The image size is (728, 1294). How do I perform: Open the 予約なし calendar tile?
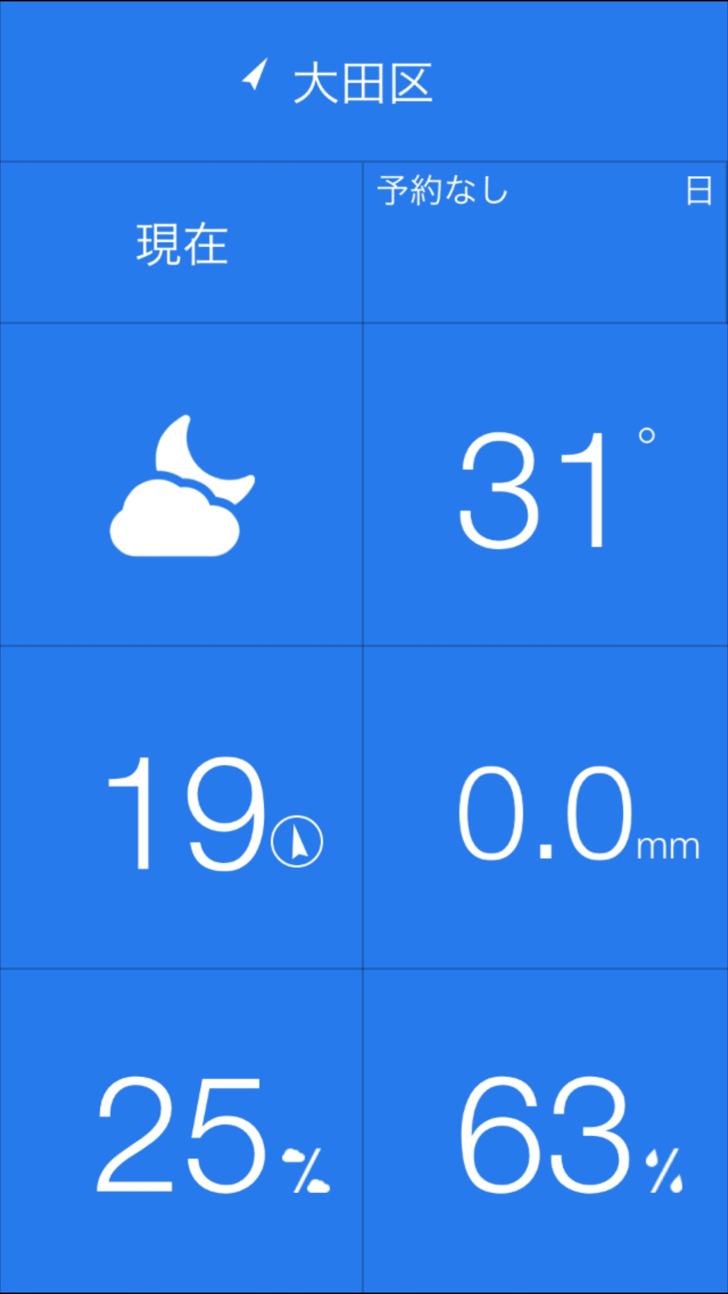(545, 243)
